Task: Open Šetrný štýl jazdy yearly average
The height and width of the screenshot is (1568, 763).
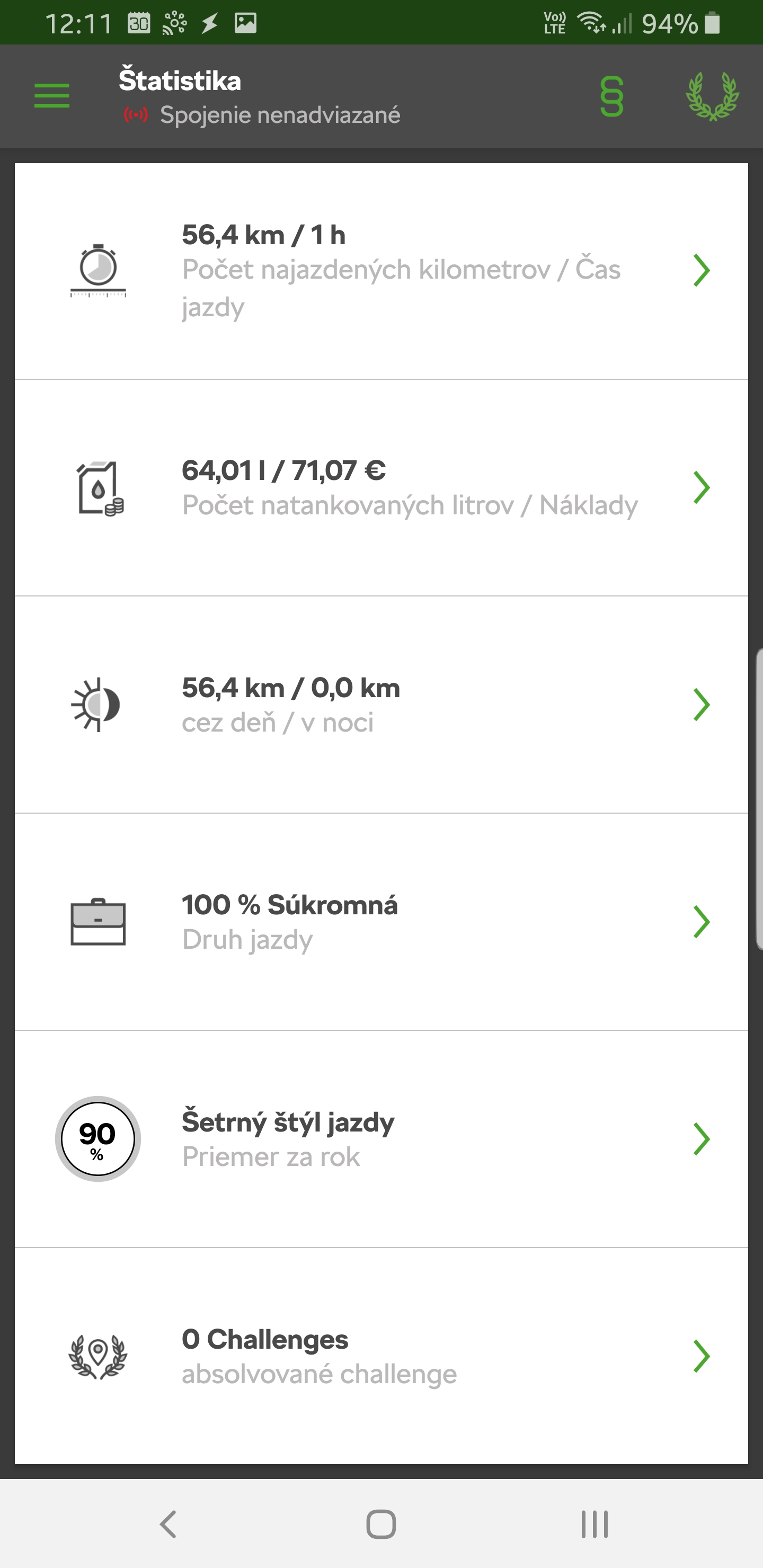Action: pyautogui.click(x=381, y=1139)
